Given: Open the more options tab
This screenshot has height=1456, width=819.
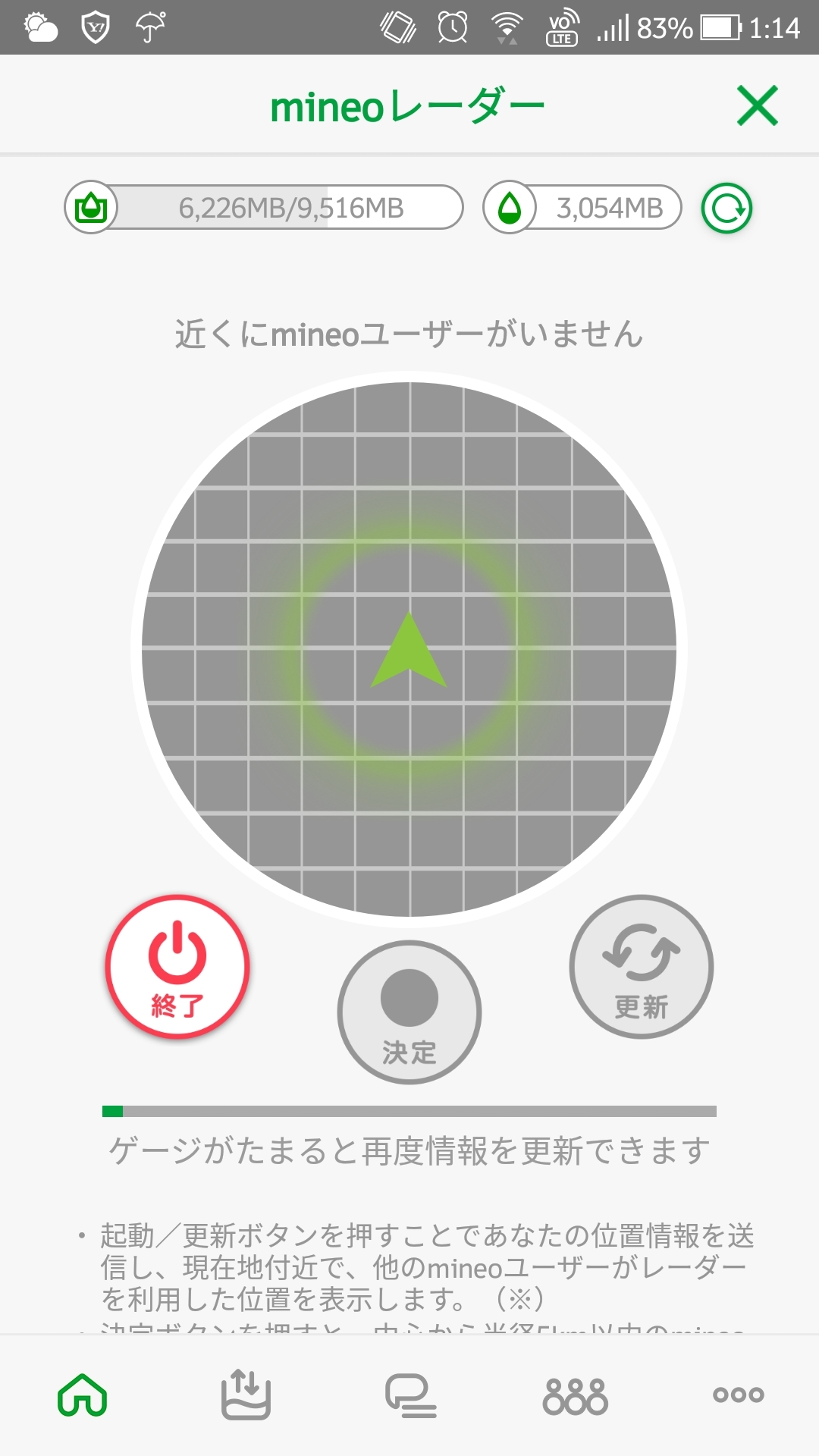Looking at the screenshot, I should click(738, 1395).
